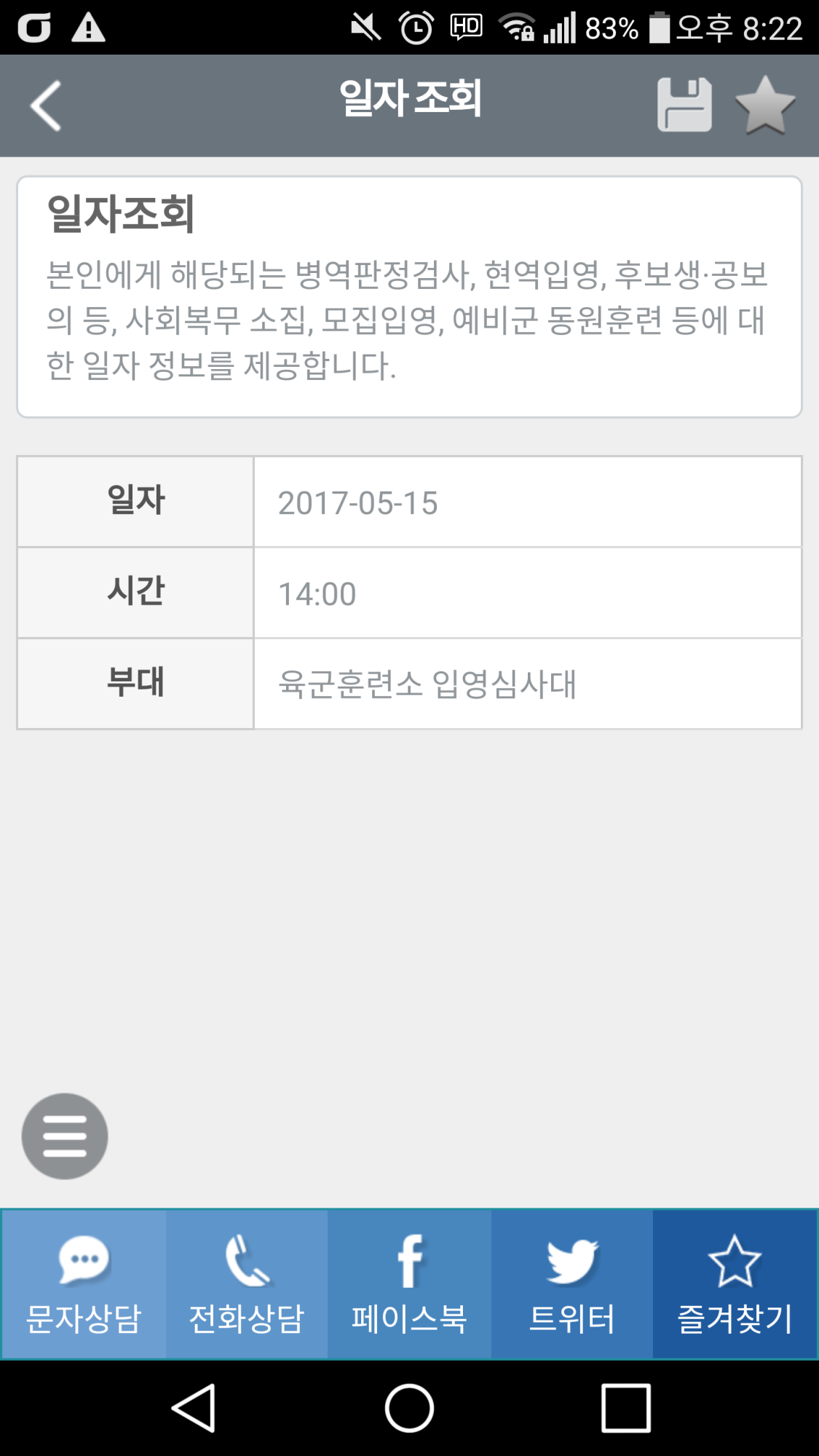Open the floating hamburger menu button
819x1456 pixels.
click(x=65, y=1136)
